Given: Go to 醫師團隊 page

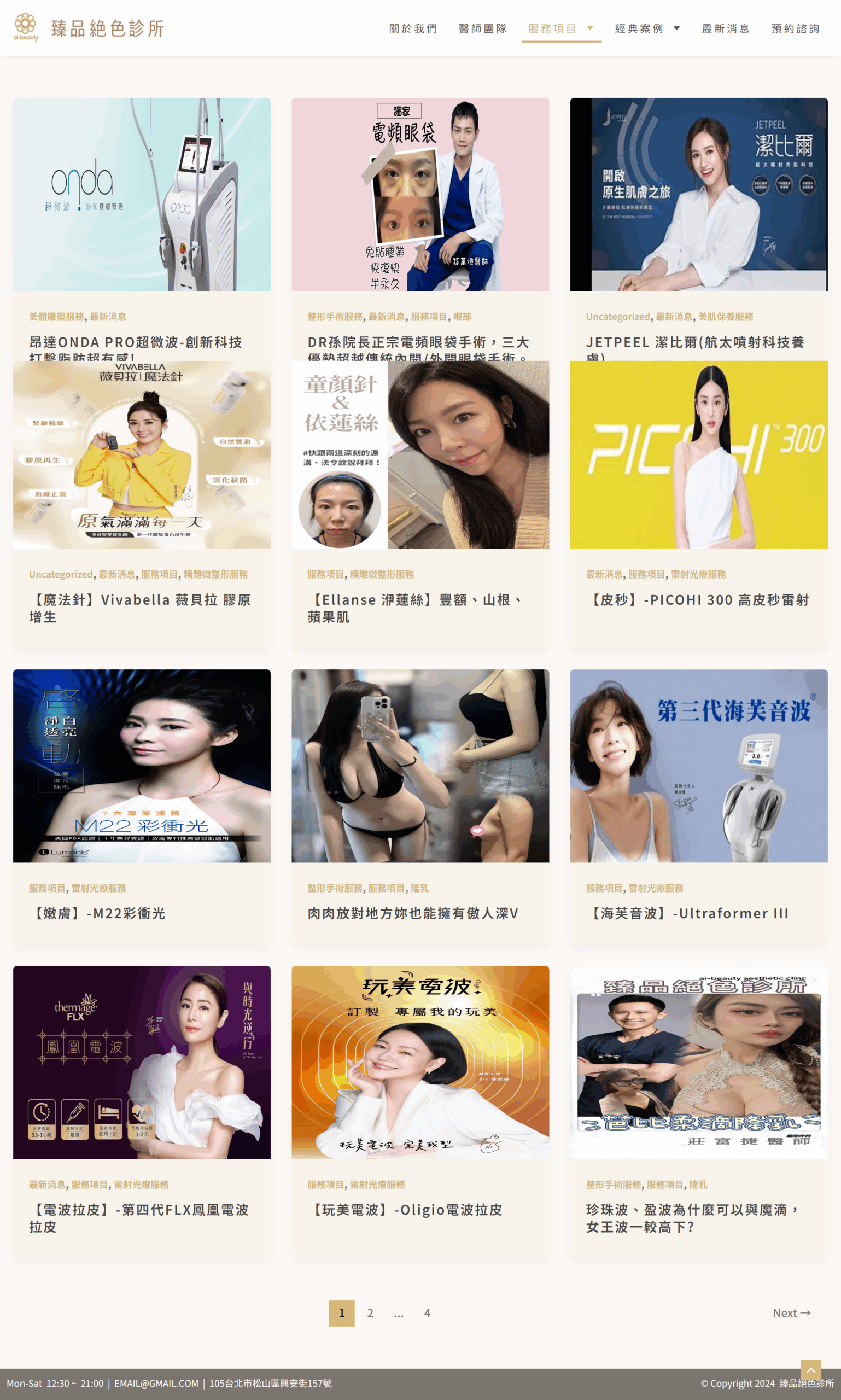Looking at the screenshot, I should 482,28.
